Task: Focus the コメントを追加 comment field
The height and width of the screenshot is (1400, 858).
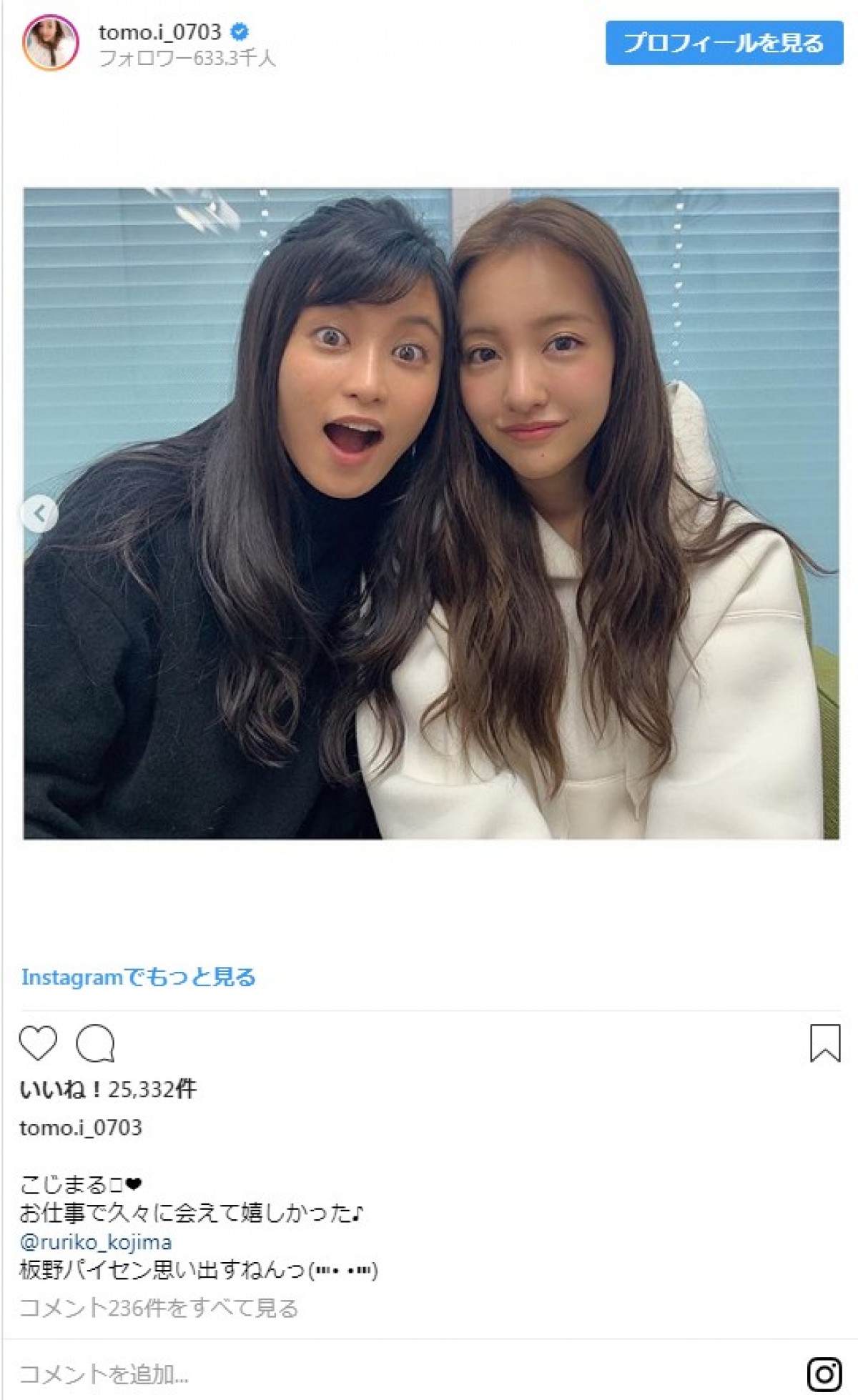Action: [x=104, y=1374]
